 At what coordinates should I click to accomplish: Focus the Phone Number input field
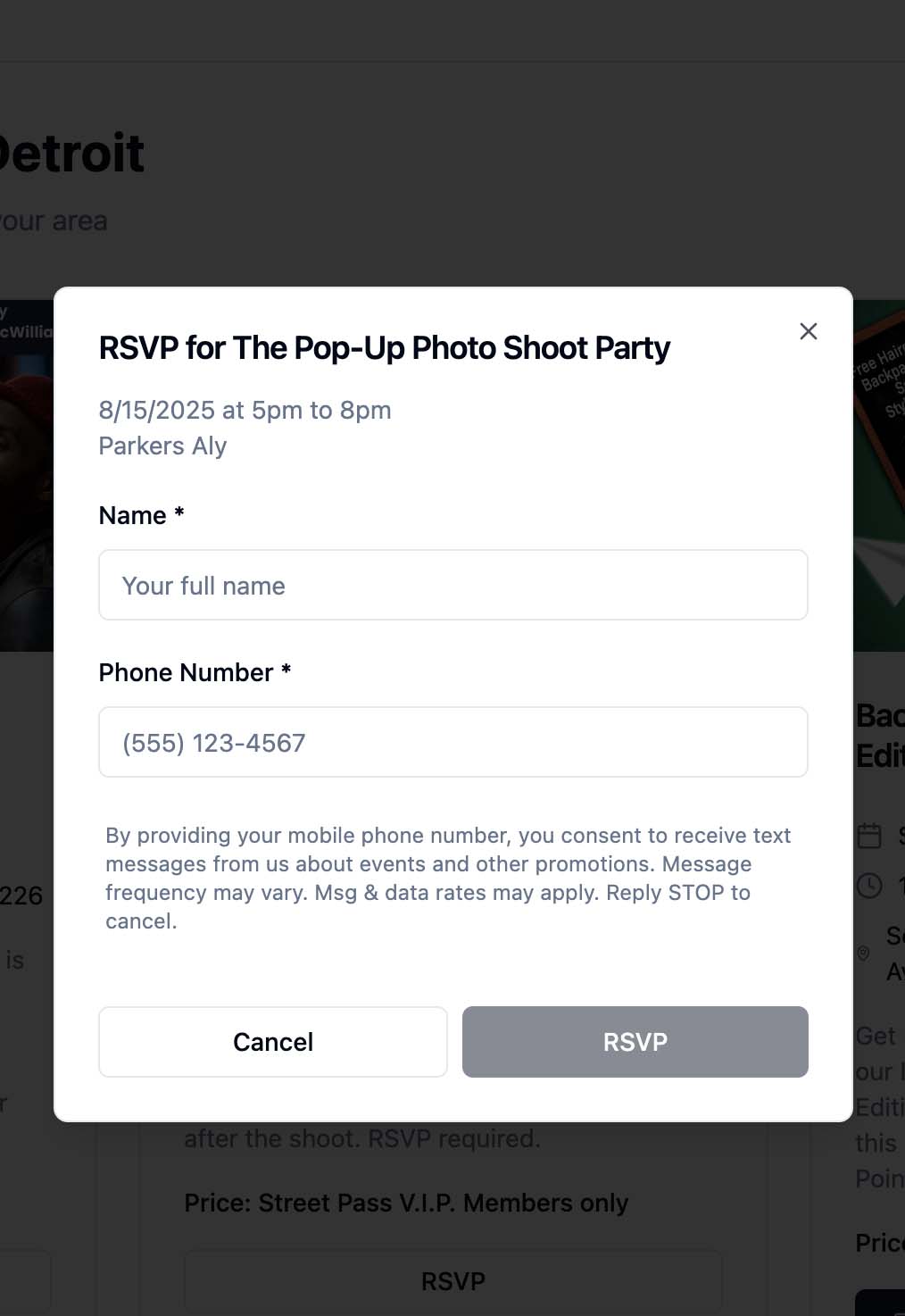coord(452,743)
